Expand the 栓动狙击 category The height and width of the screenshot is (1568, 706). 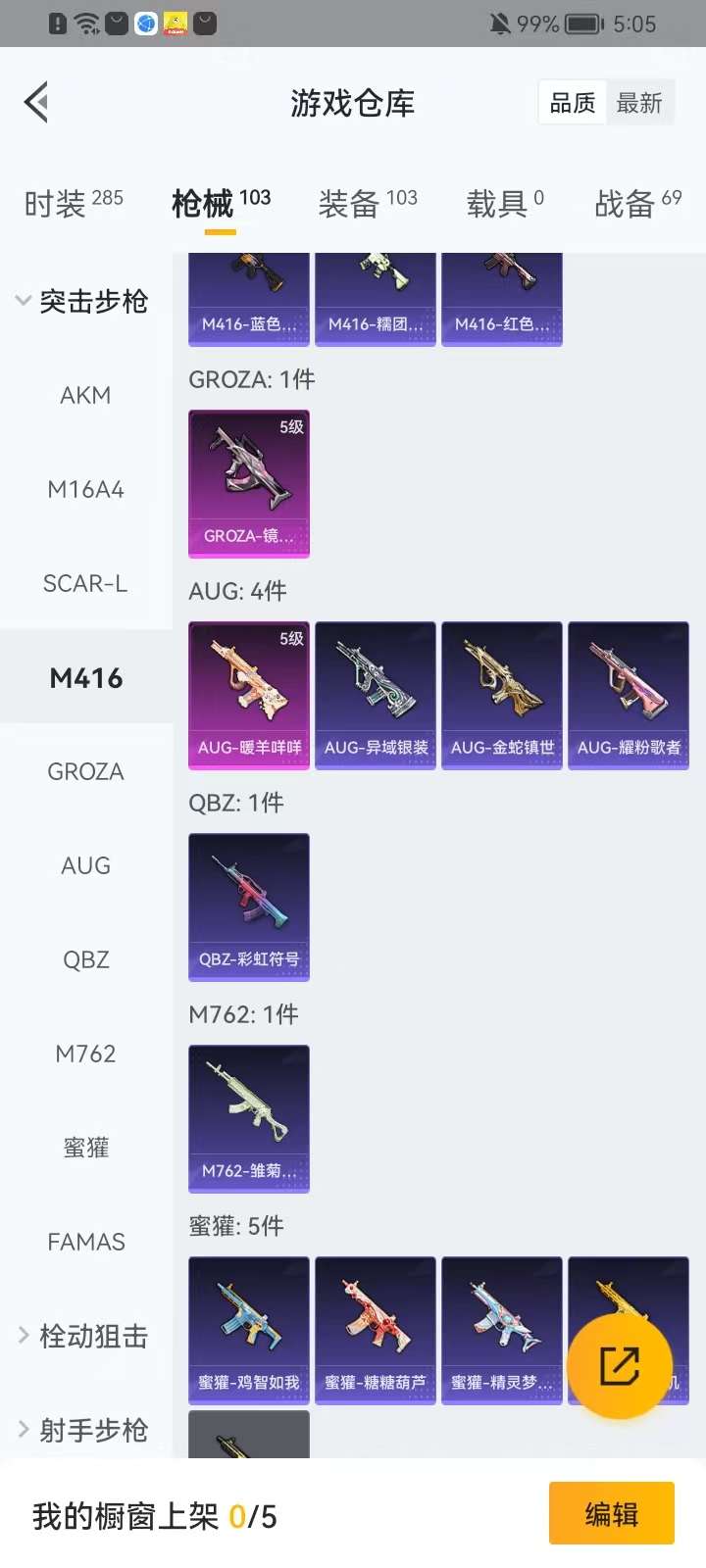(x=83, y=1336)
